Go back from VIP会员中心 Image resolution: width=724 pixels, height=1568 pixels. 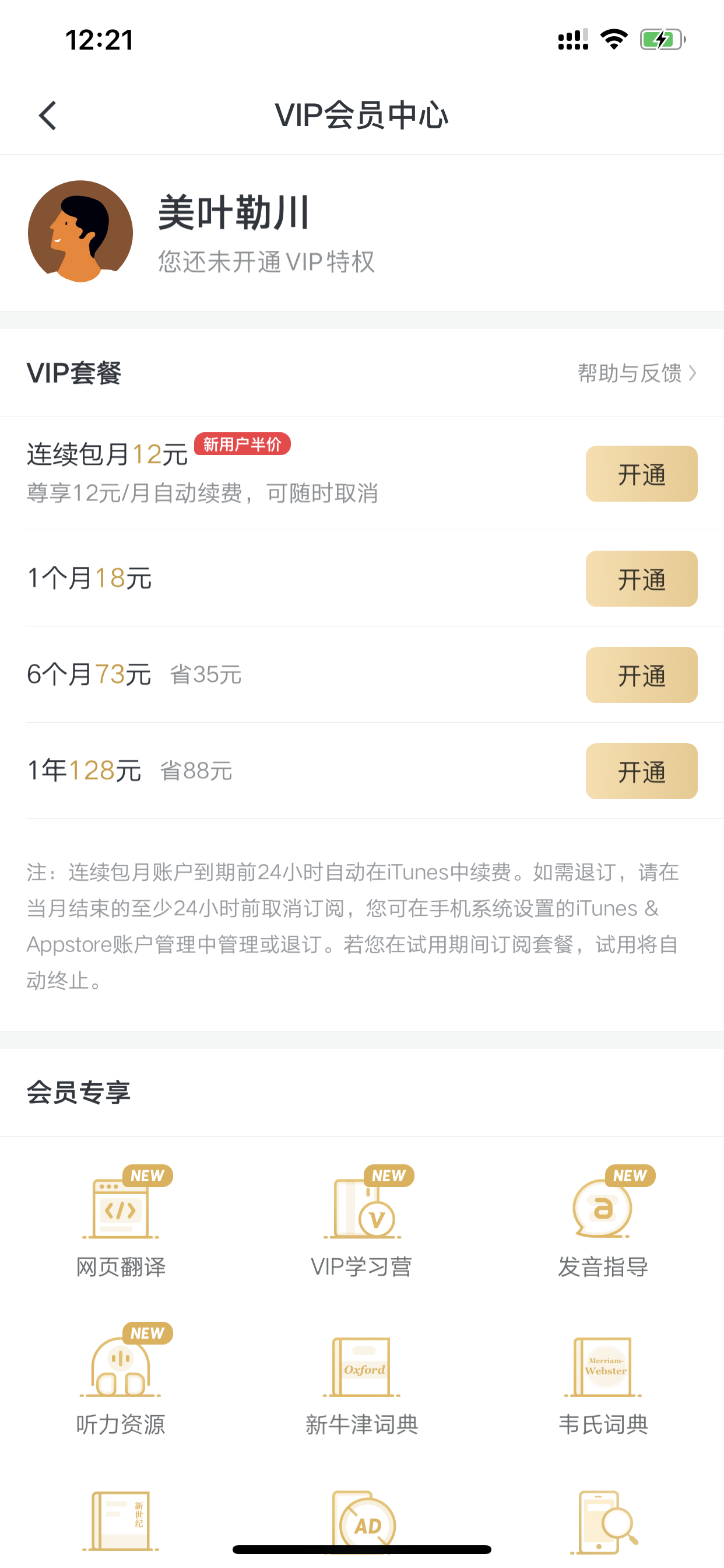click(47, 116)
